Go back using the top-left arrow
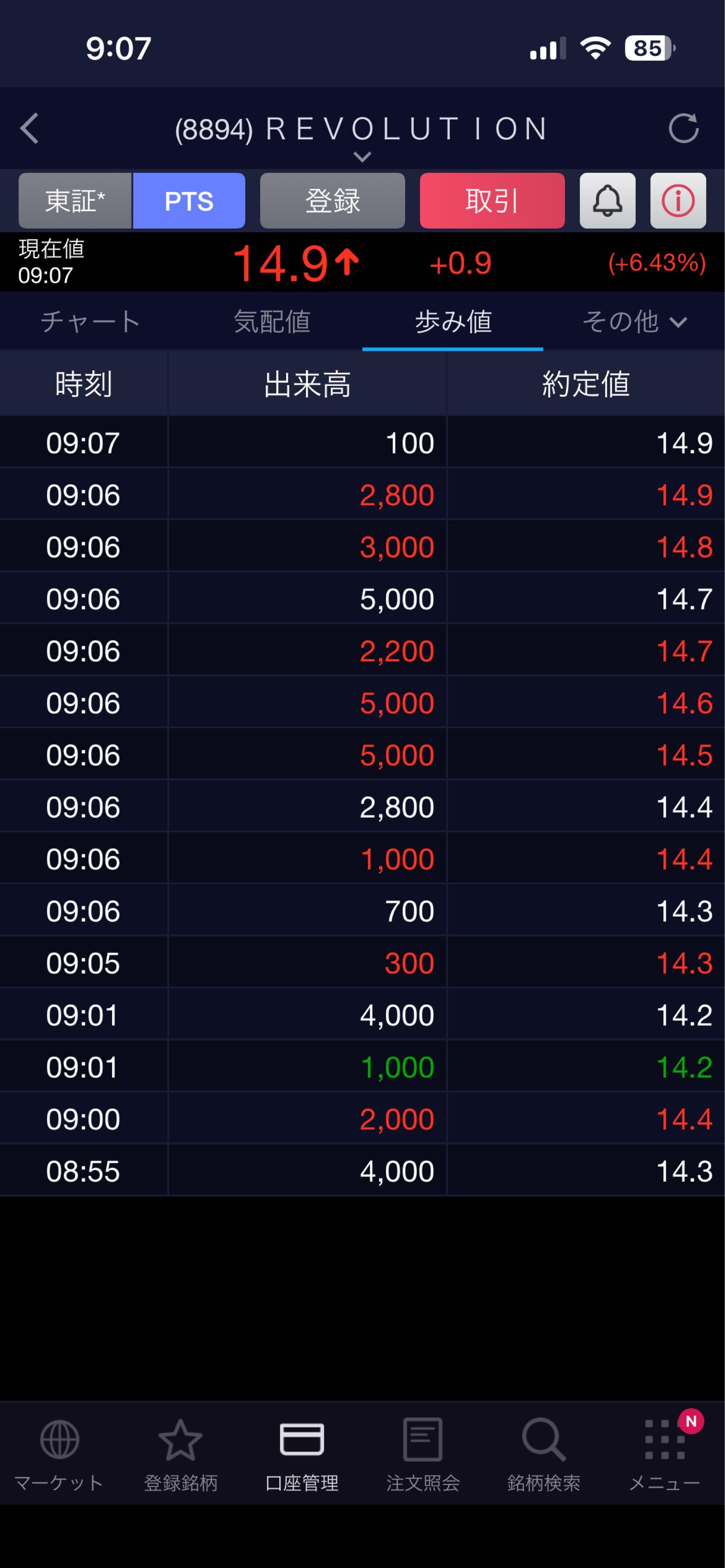 [x=29, y=128]
